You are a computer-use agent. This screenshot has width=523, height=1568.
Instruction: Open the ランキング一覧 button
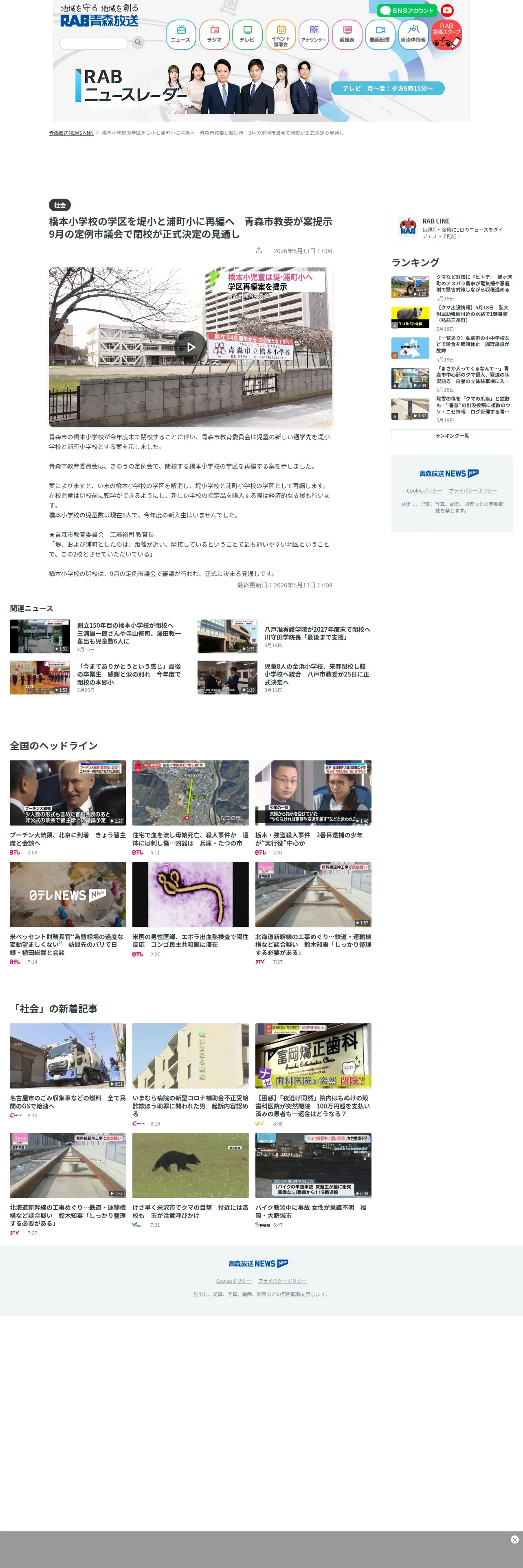tap(452, 436)
